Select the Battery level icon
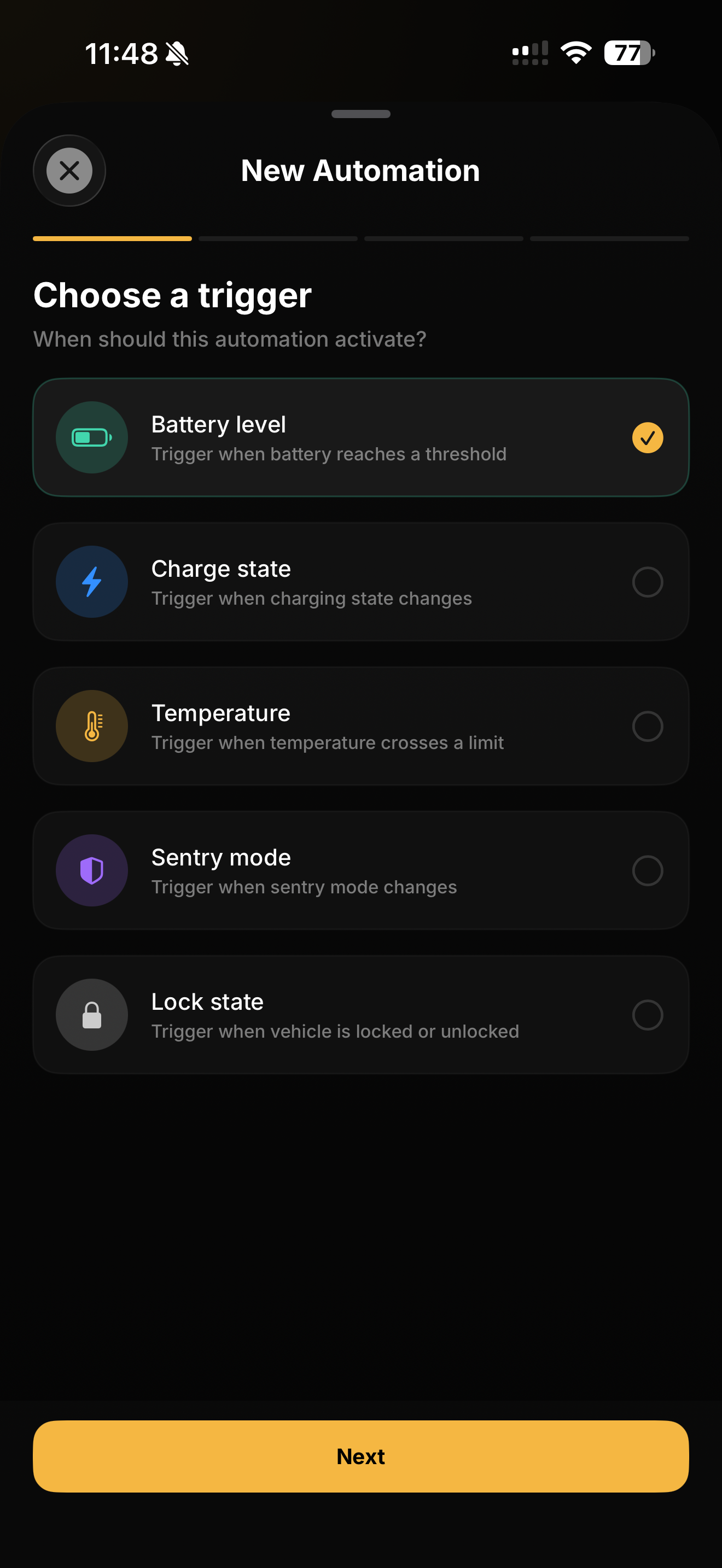 (91, 437)
